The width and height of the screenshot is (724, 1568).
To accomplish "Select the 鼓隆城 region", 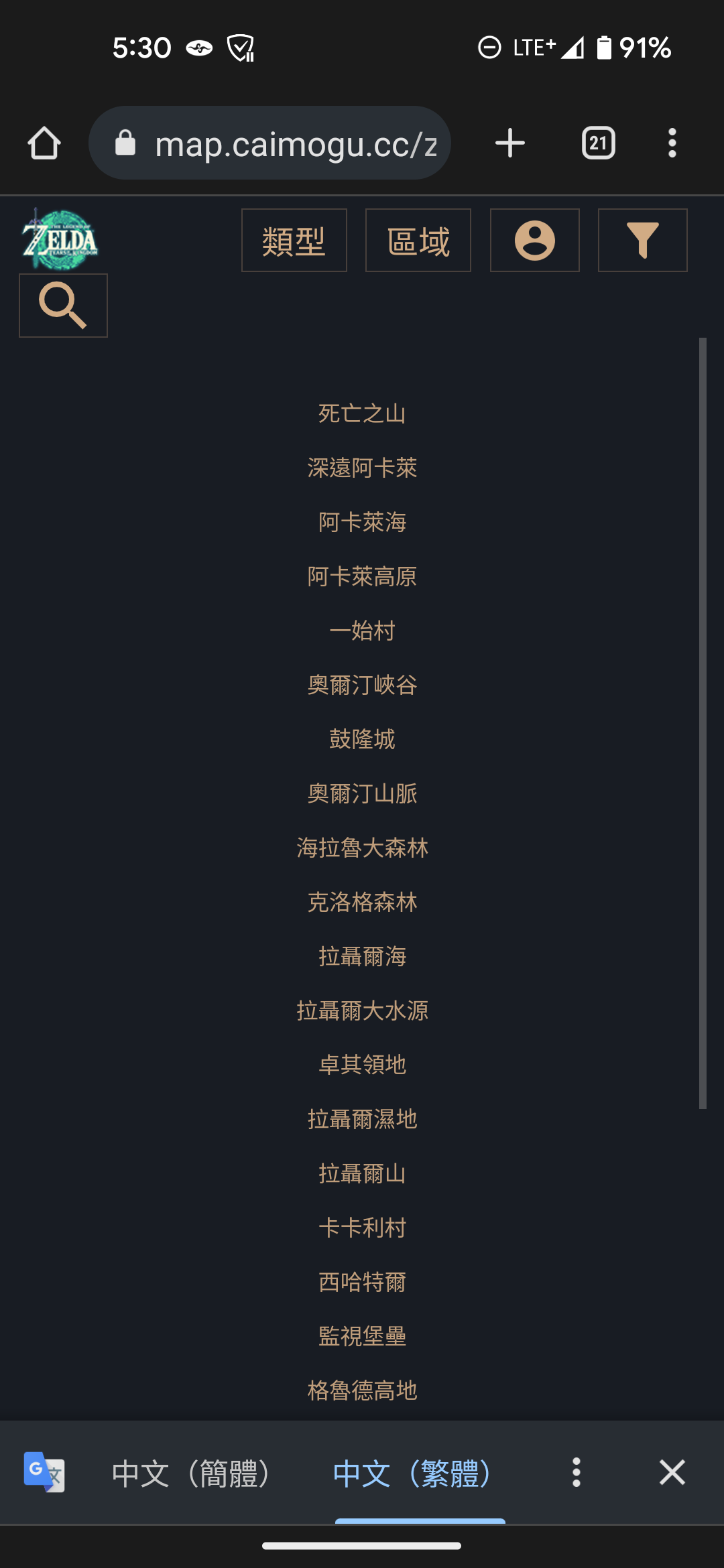I will 362,739.
